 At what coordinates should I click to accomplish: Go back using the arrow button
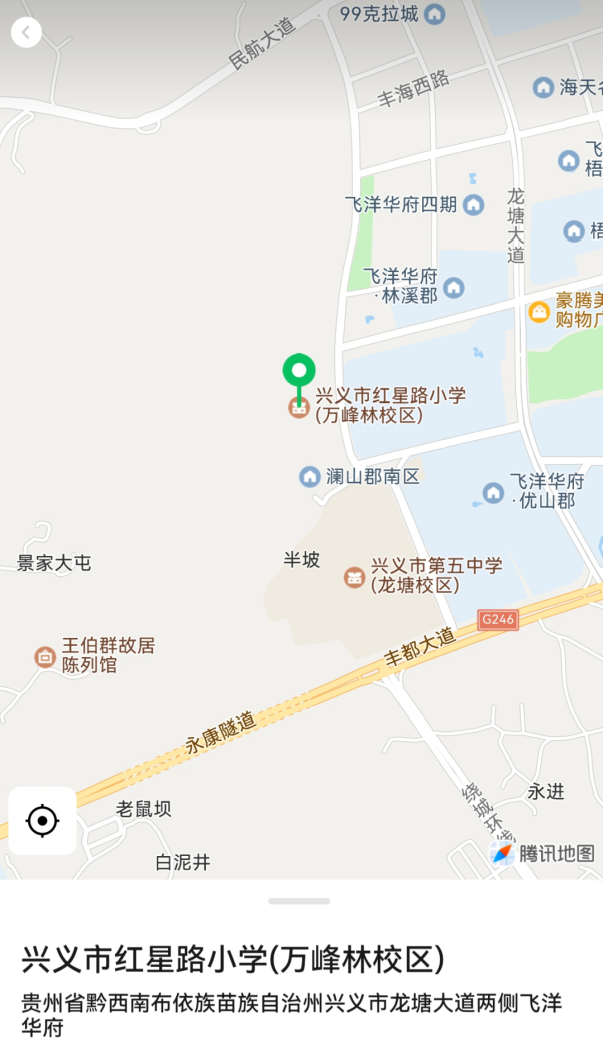click(26, 32)
